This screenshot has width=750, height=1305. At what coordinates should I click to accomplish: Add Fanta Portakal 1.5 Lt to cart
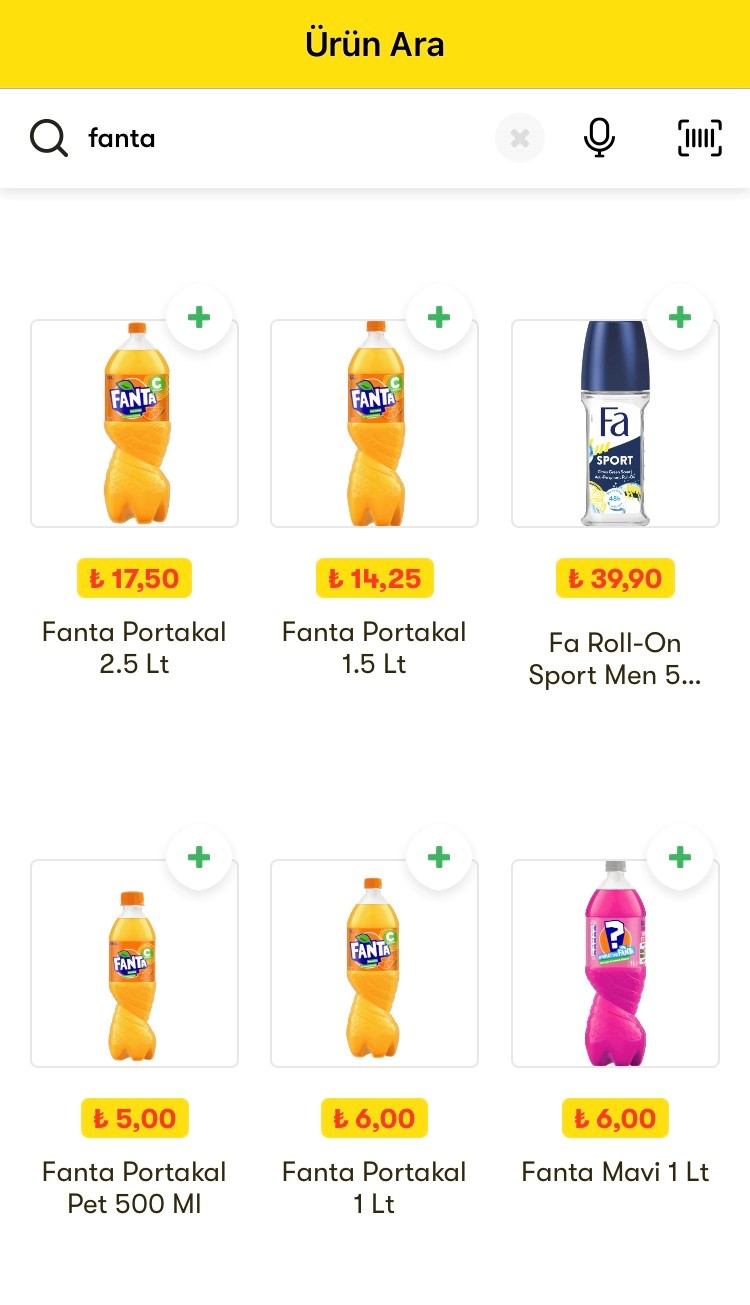(x=439, y=318)
